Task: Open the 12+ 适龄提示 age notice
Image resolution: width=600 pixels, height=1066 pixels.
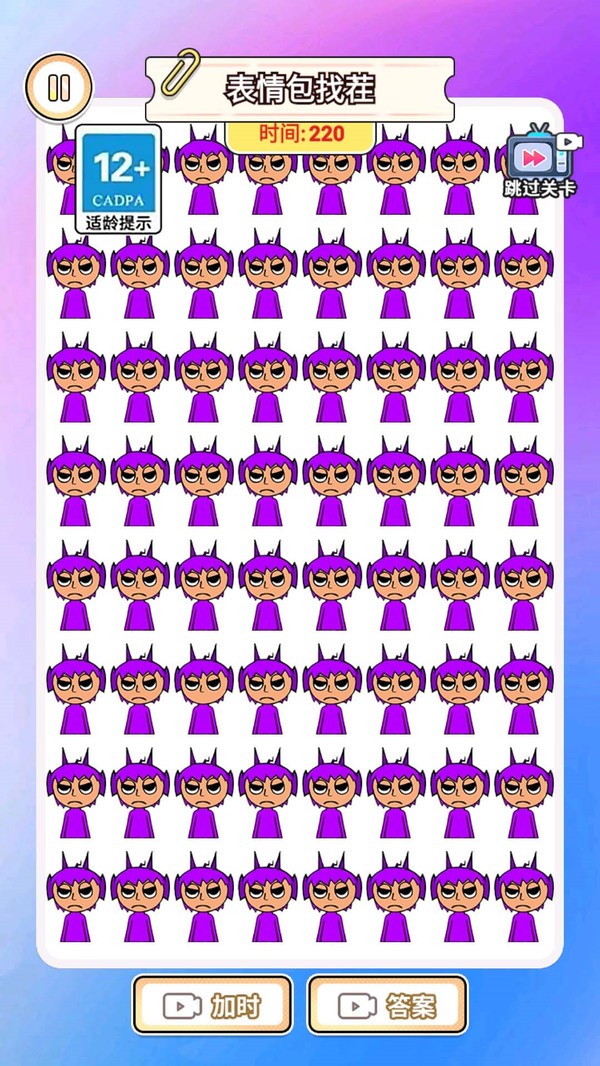Action: (119, 180)
